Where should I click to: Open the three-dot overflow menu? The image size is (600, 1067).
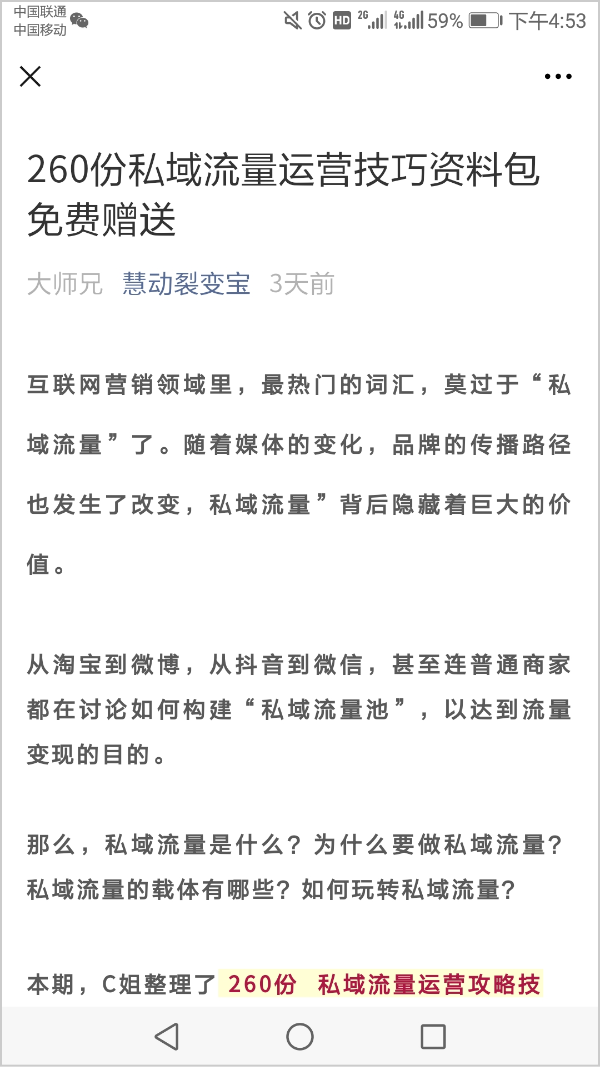558,77
